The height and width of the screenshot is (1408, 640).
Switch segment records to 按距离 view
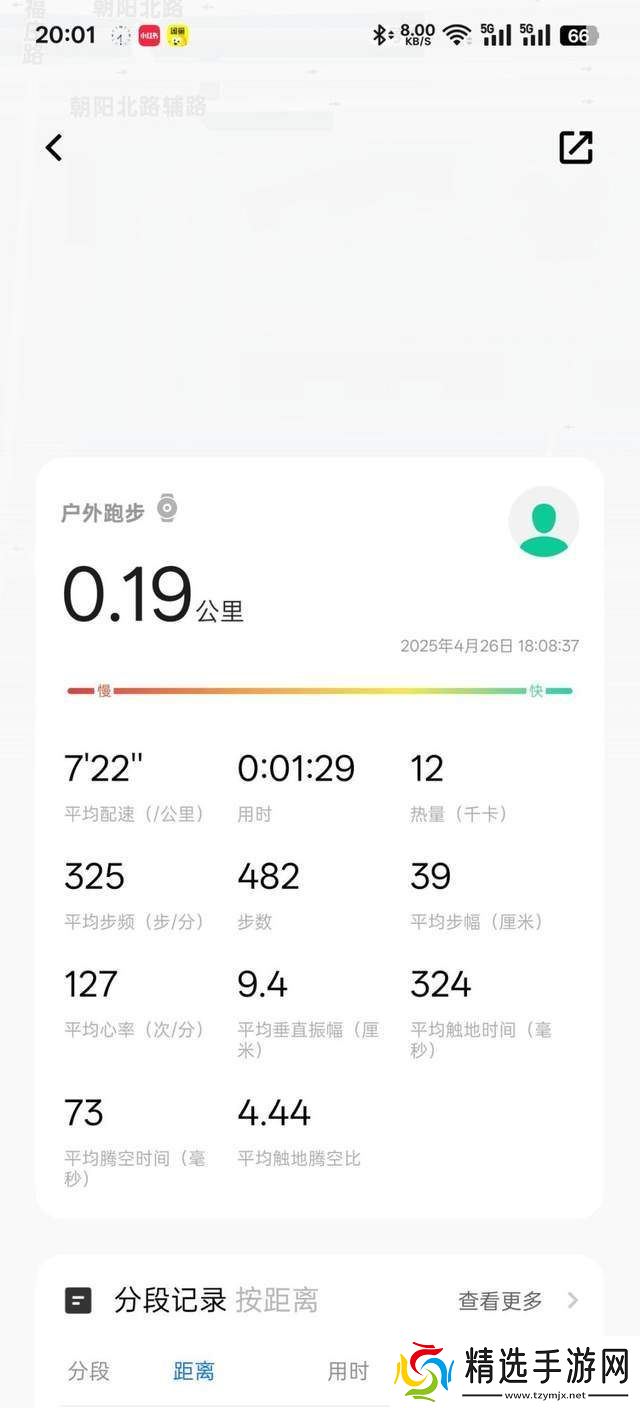point(277,1300)
